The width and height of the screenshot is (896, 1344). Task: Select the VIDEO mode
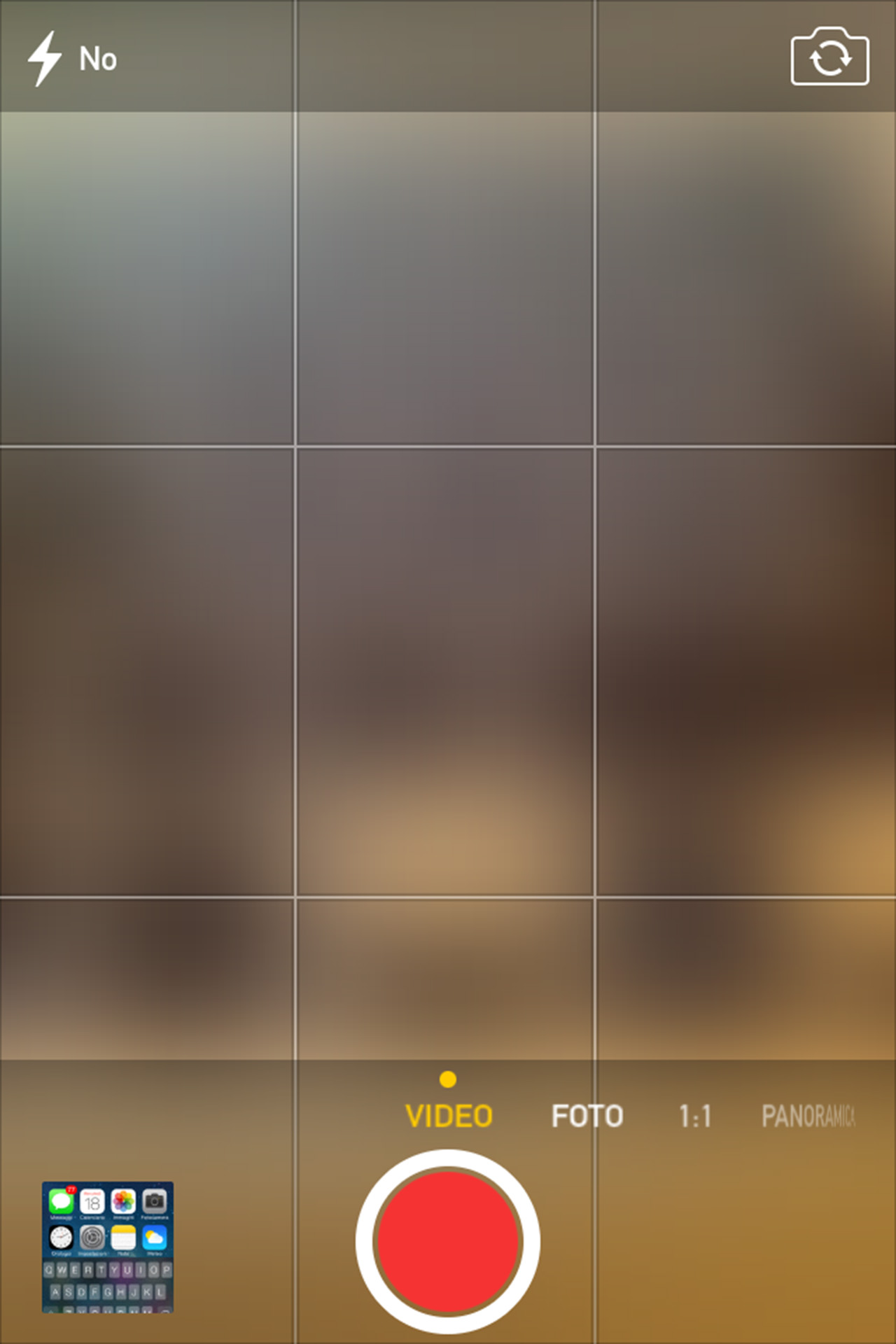click(449, 1116)
